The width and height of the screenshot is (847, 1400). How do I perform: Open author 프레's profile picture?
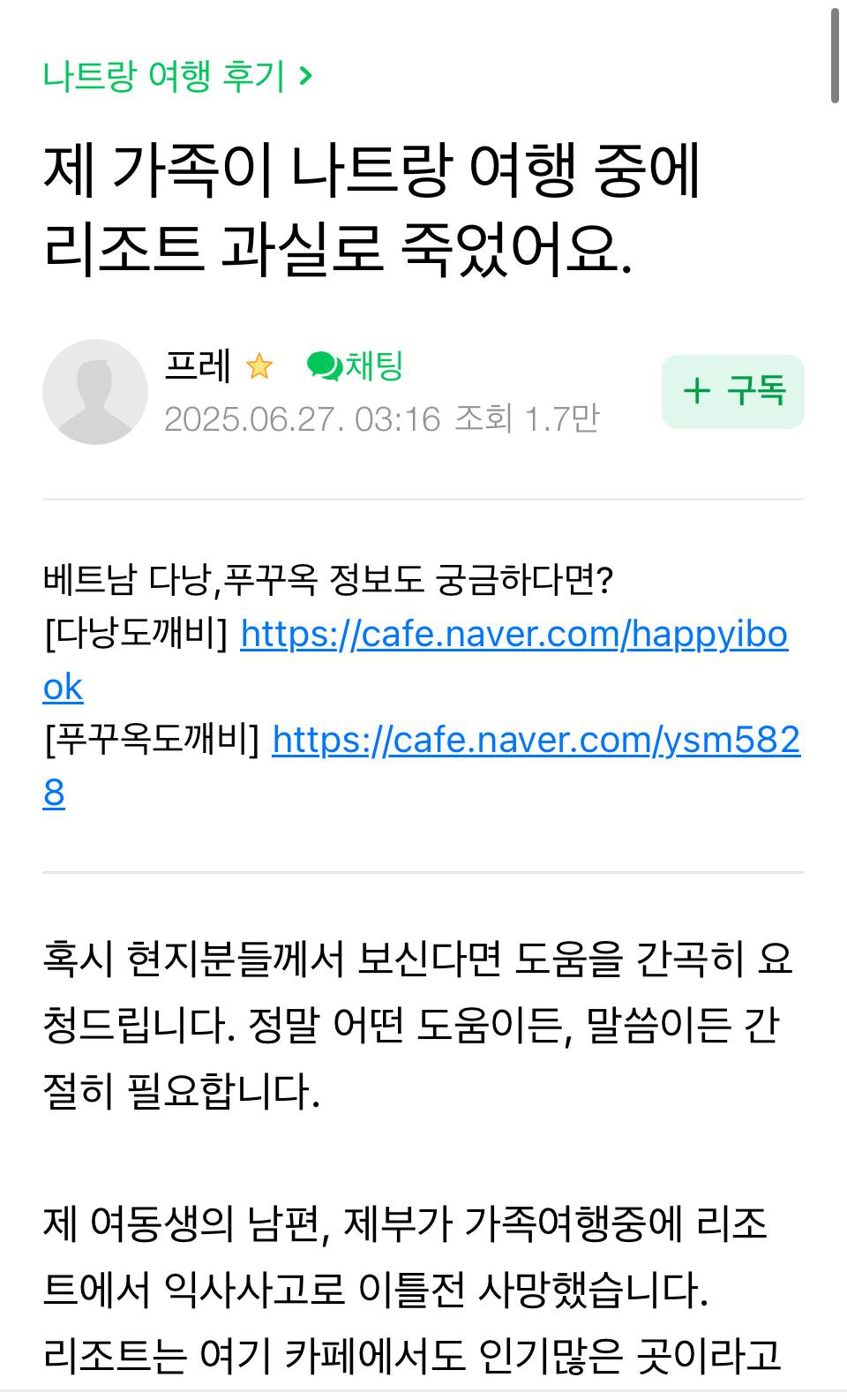click(x=95, y=392)
